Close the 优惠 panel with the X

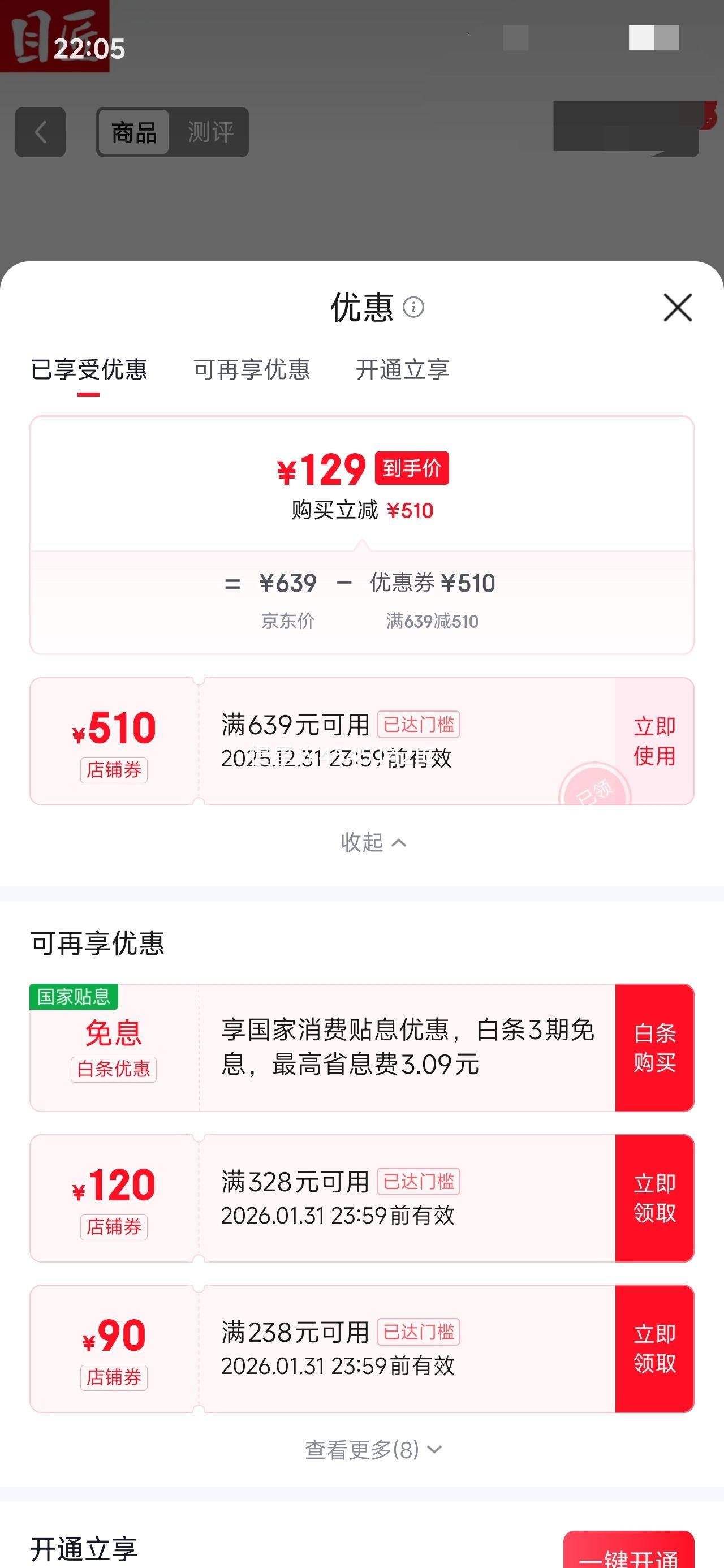pos(677,307)
